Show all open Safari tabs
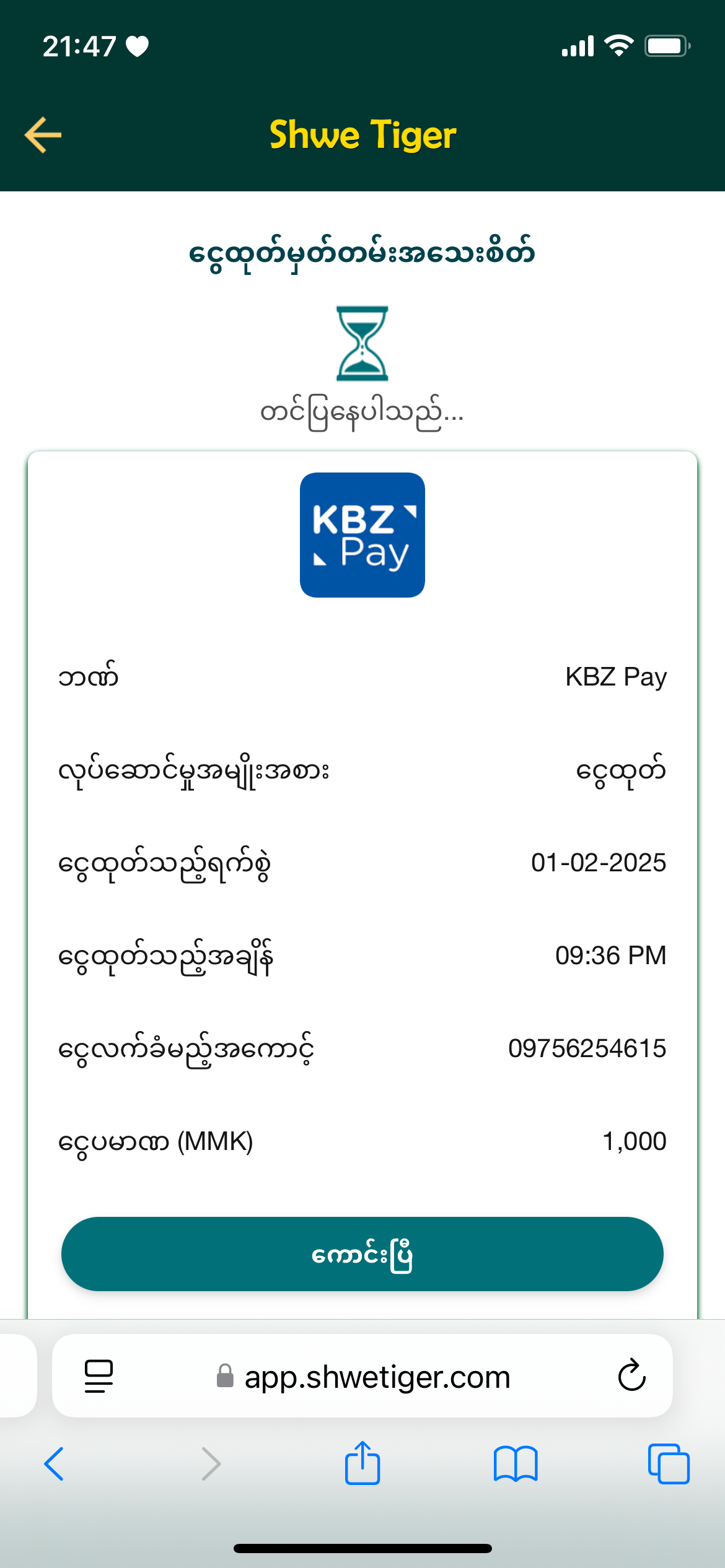 (668, 1464)
